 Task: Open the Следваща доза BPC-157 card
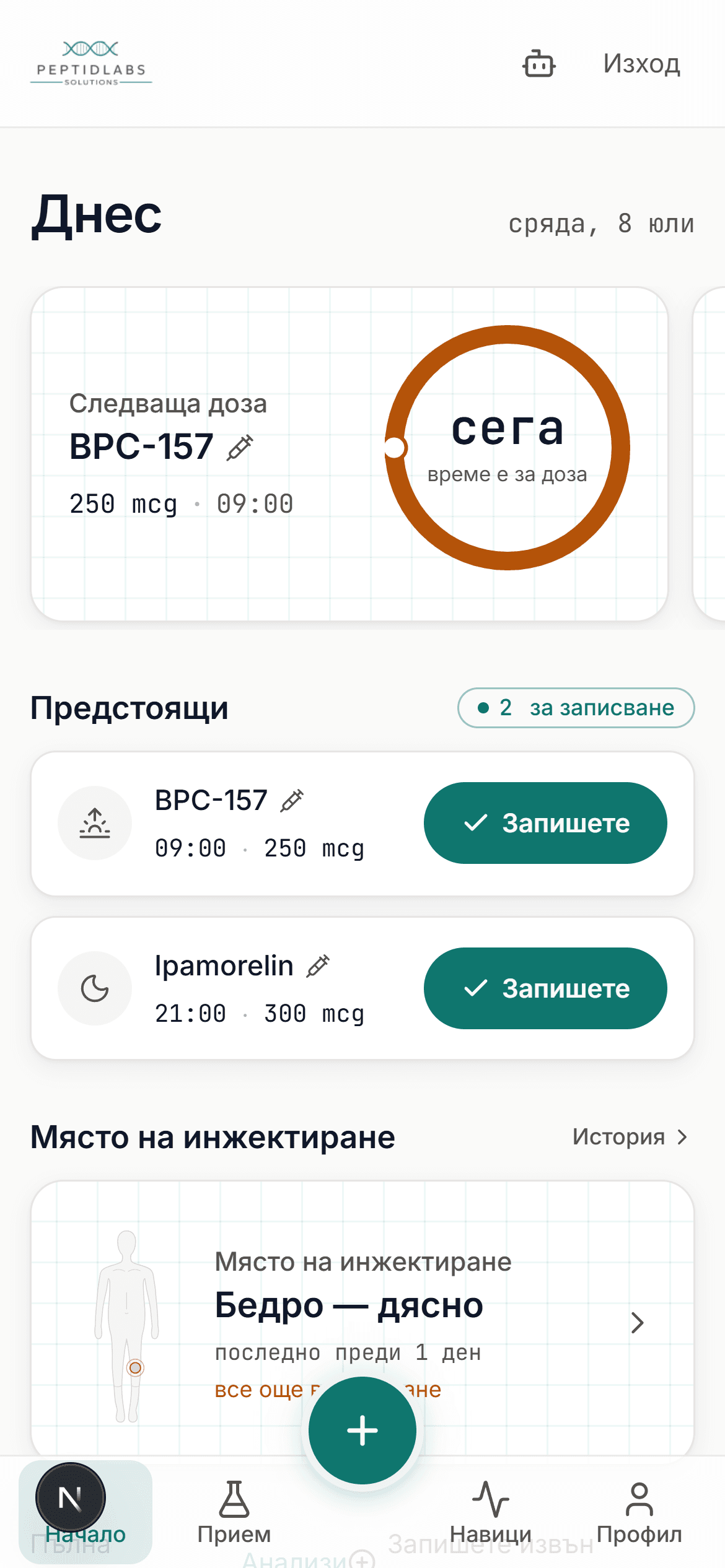tap(349, 454)
